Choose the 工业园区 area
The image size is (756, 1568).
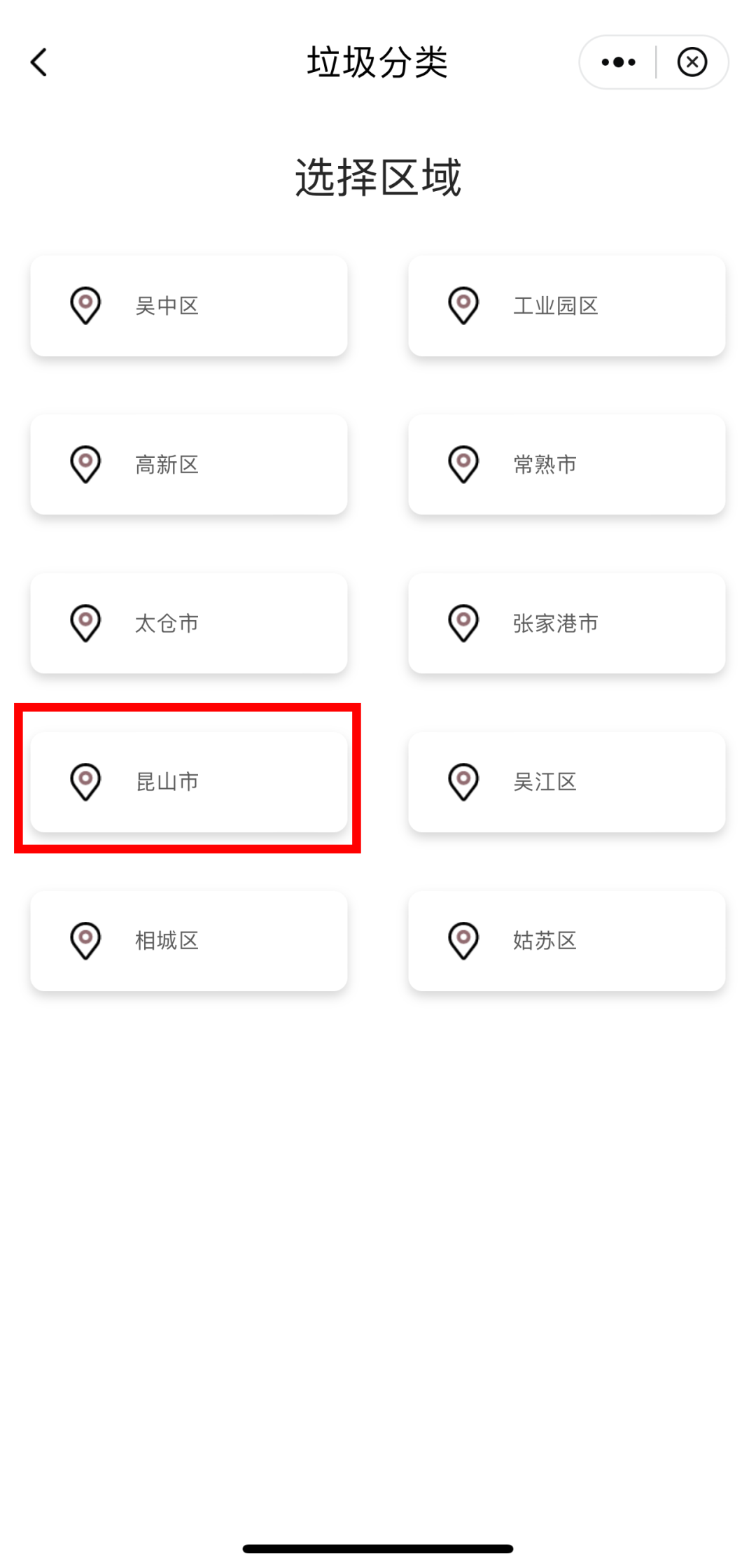point(566,306)
